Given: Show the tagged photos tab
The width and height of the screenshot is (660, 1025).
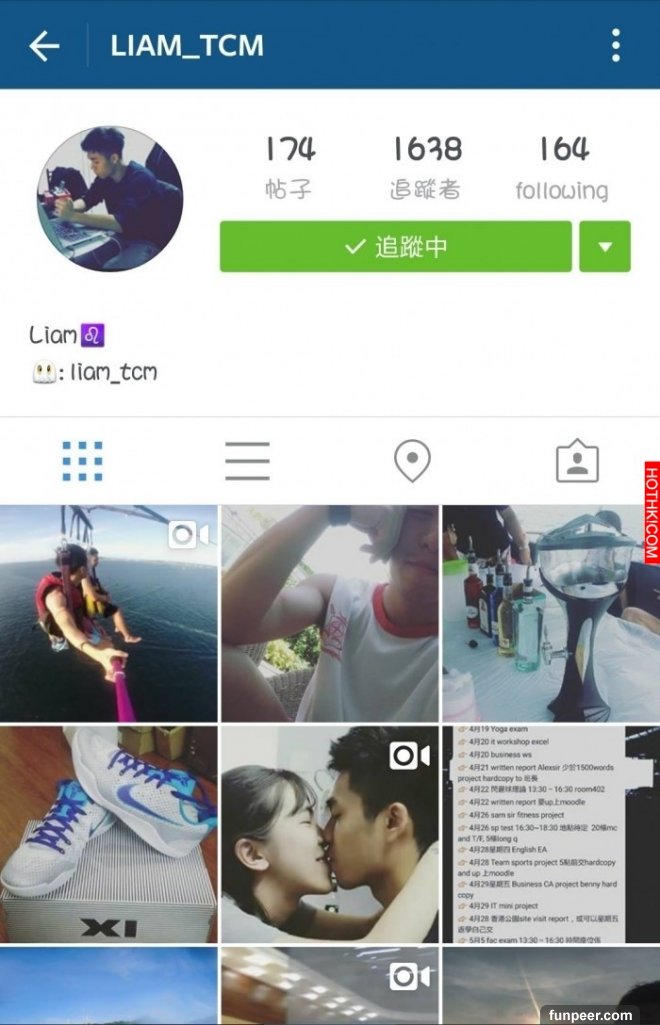Looking at the screenshot, I should click(577, 461).
